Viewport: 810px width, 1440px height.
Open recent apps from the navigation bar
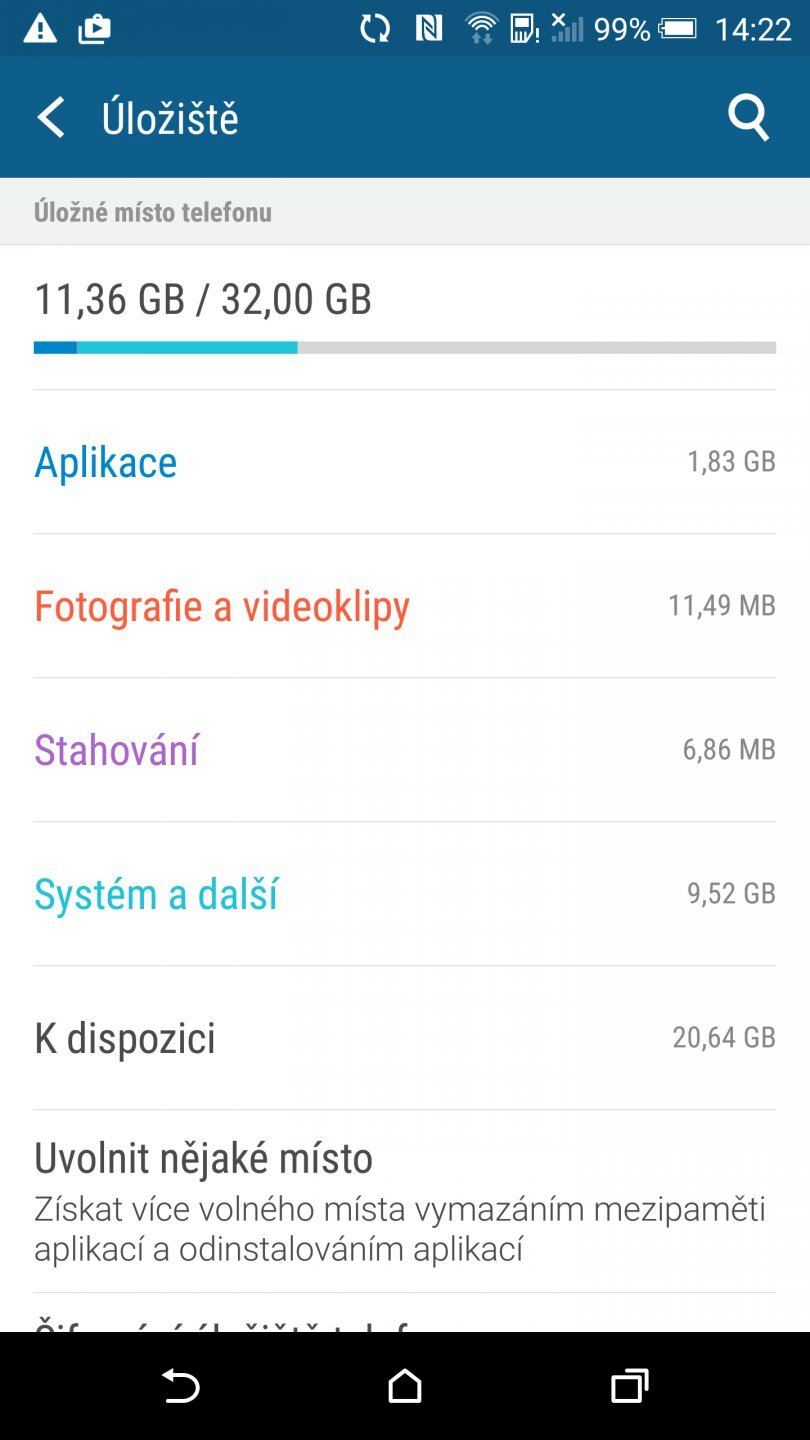629,1388
